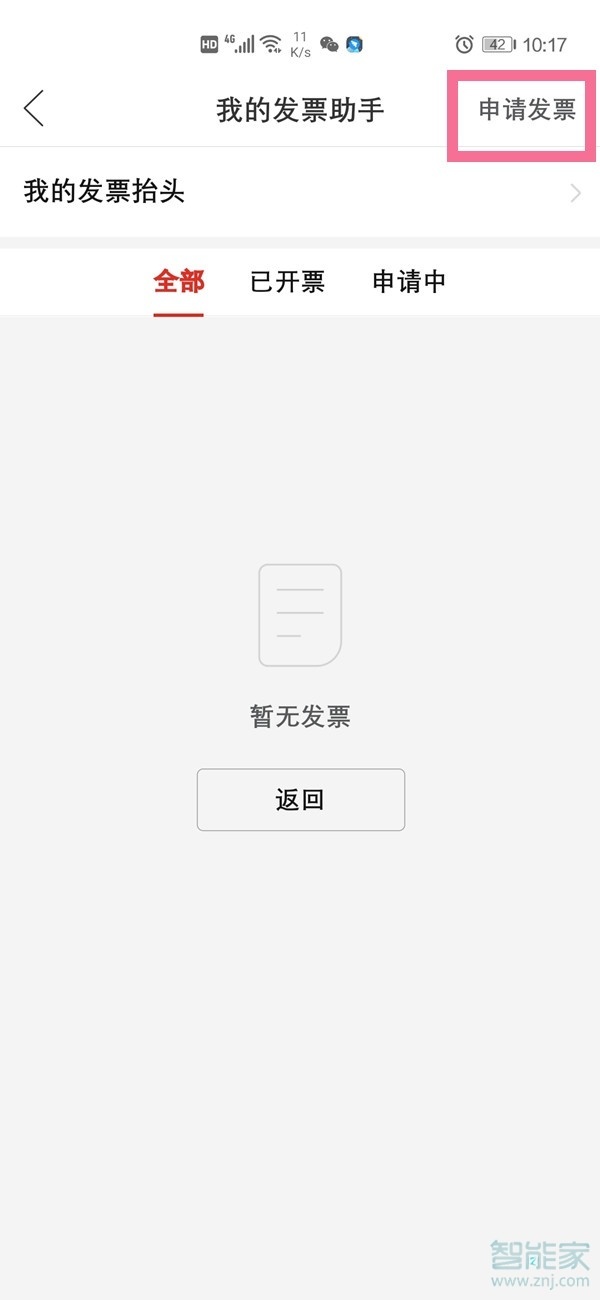Tap the 返回 button
This screenshot has width=600, height=1300.
click(x=300, y=800)
